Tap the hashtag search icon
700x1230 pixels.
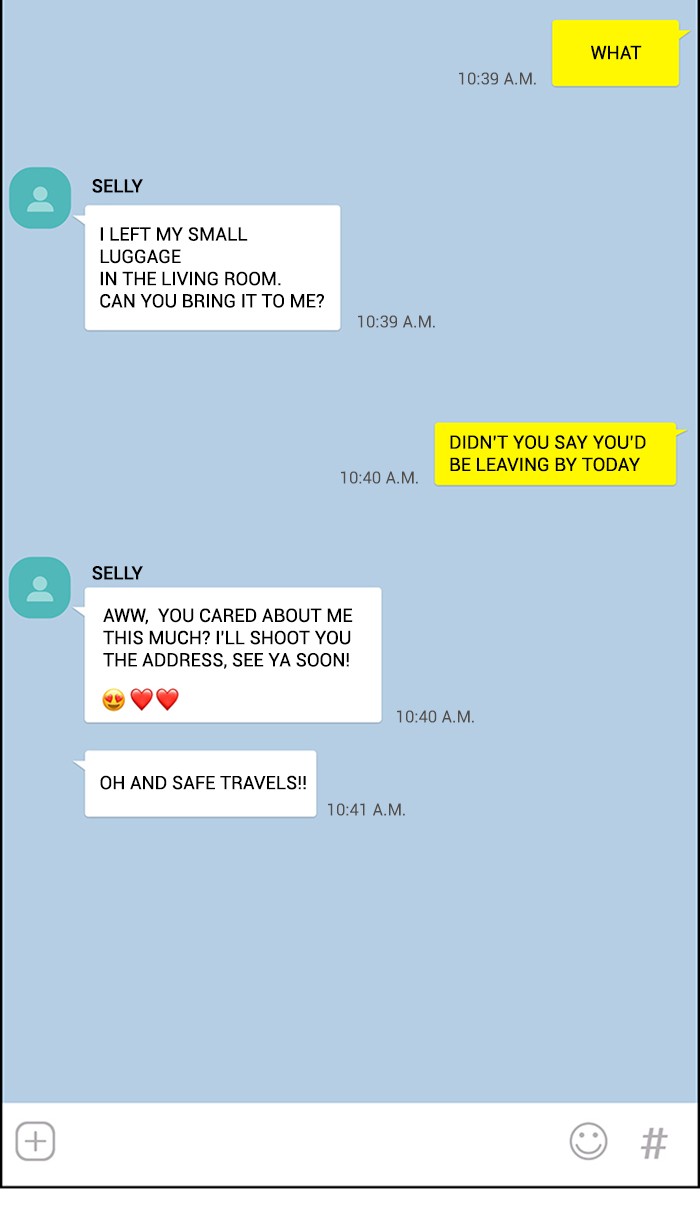click(654, 1142)
